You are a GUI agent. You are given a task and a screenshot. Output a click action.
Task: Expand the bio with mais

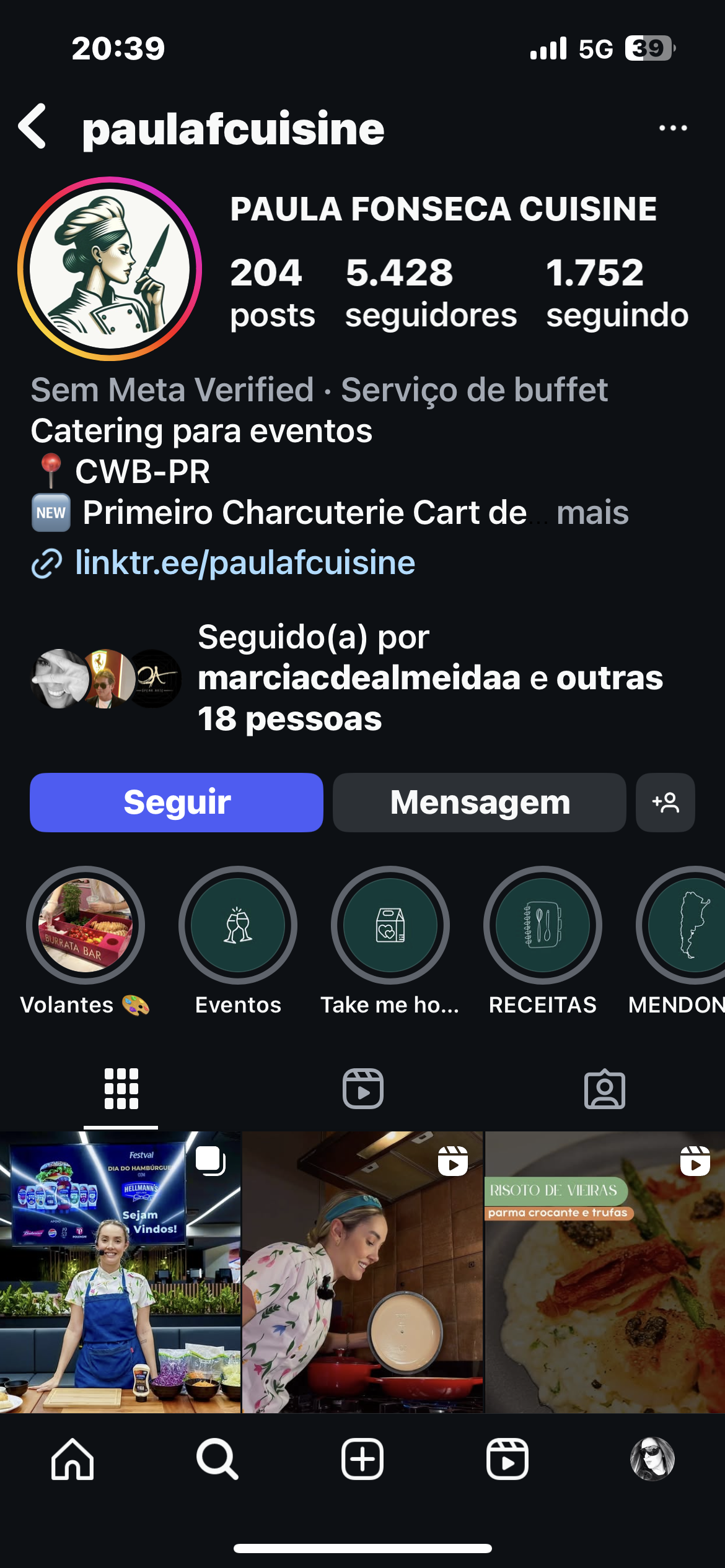pos(592,513)
